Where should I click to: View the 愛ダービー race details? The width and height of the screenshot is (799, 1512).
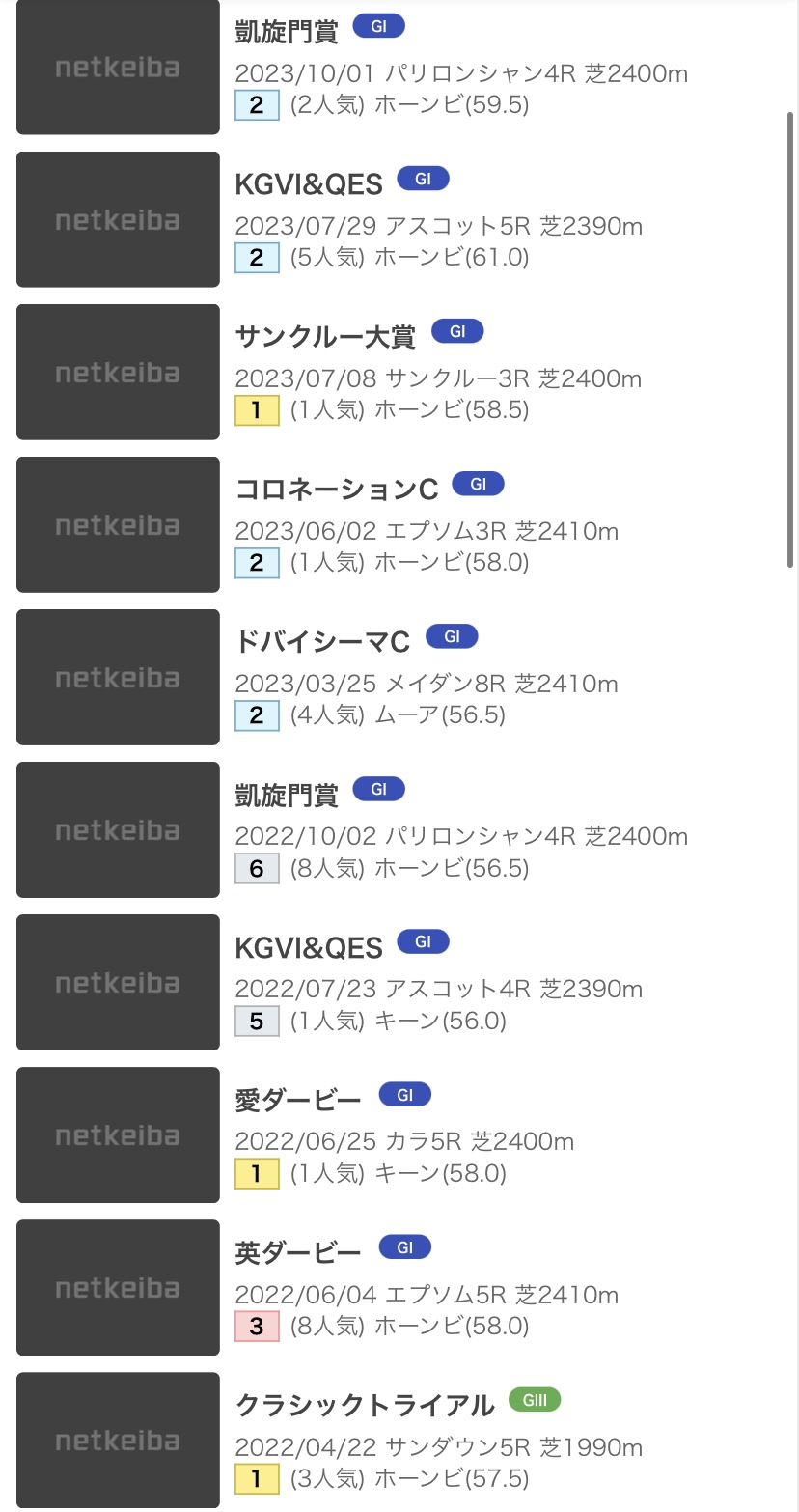pos(399,1134)
